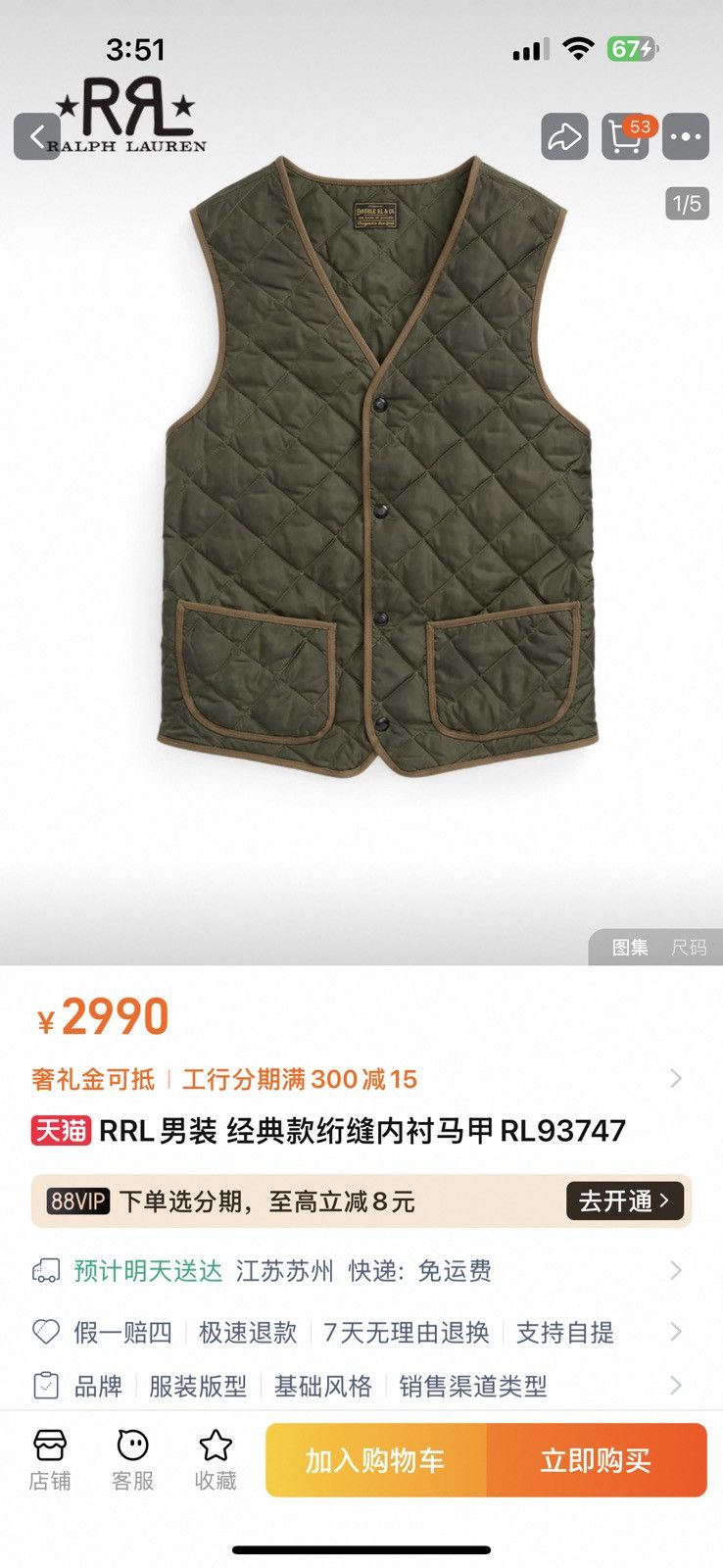The width and height of the screenshot is (723, 1568).
Task: Open the vest product image
Action: click(x=377, y=465)
